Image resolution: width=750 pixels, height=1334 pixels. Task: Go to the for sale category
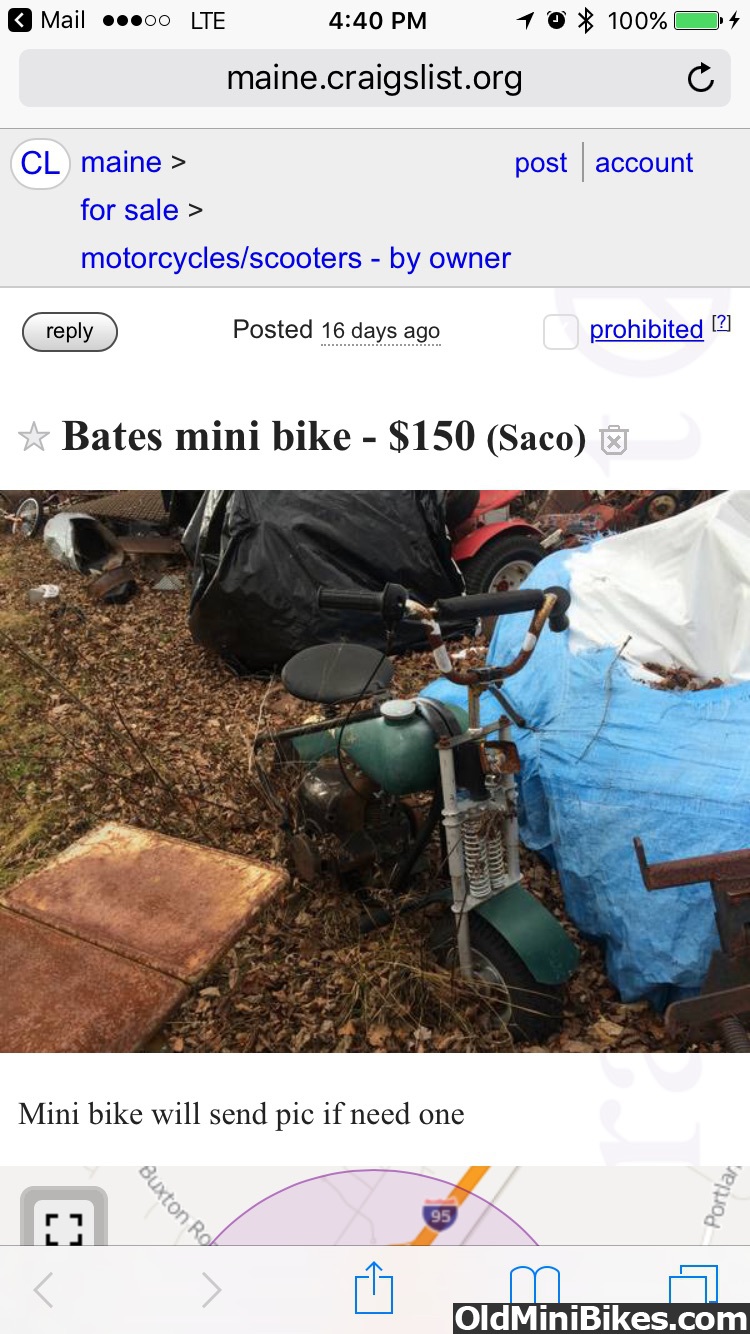pos(129,210)
